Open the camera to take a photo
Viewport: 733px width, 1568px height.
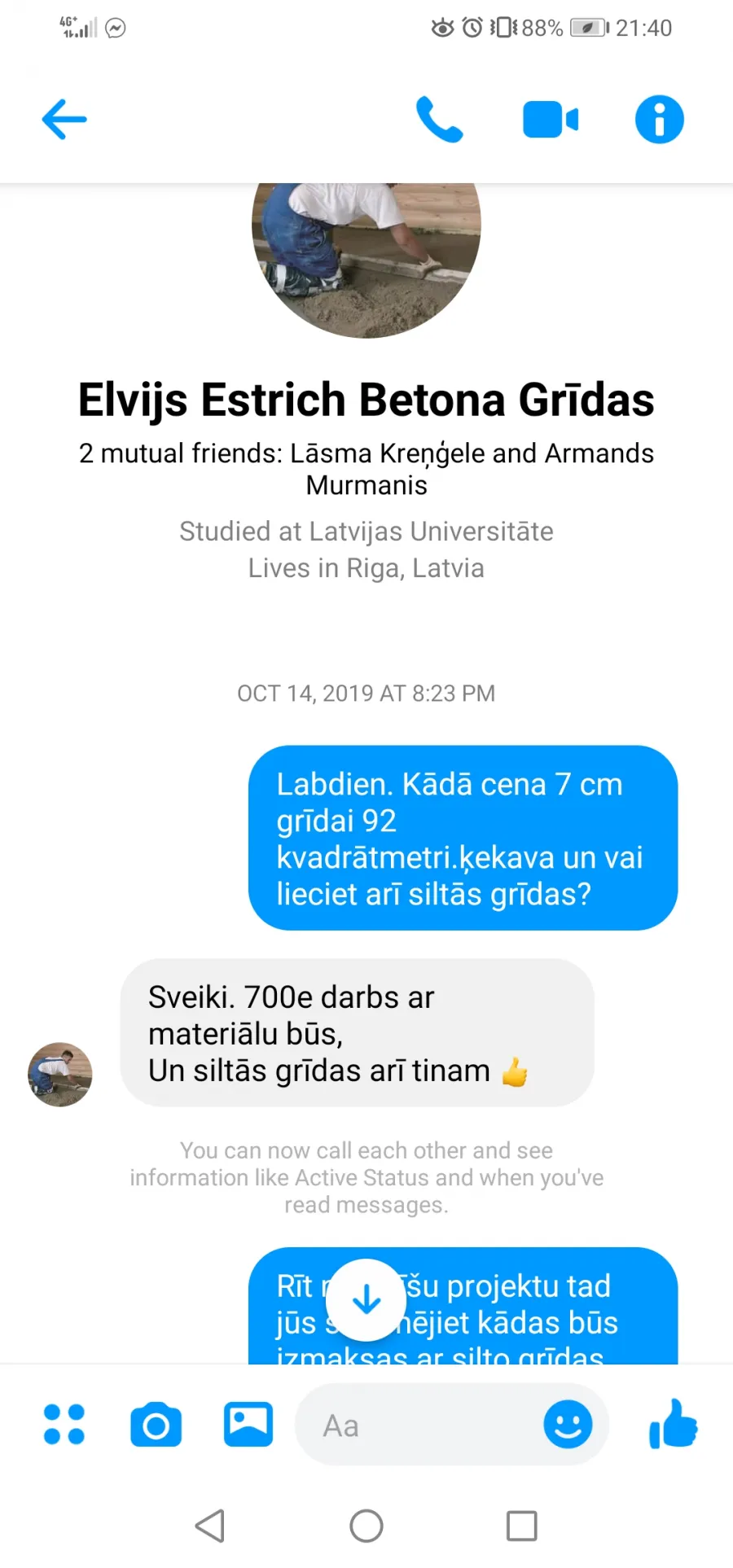pos(156,1425)
